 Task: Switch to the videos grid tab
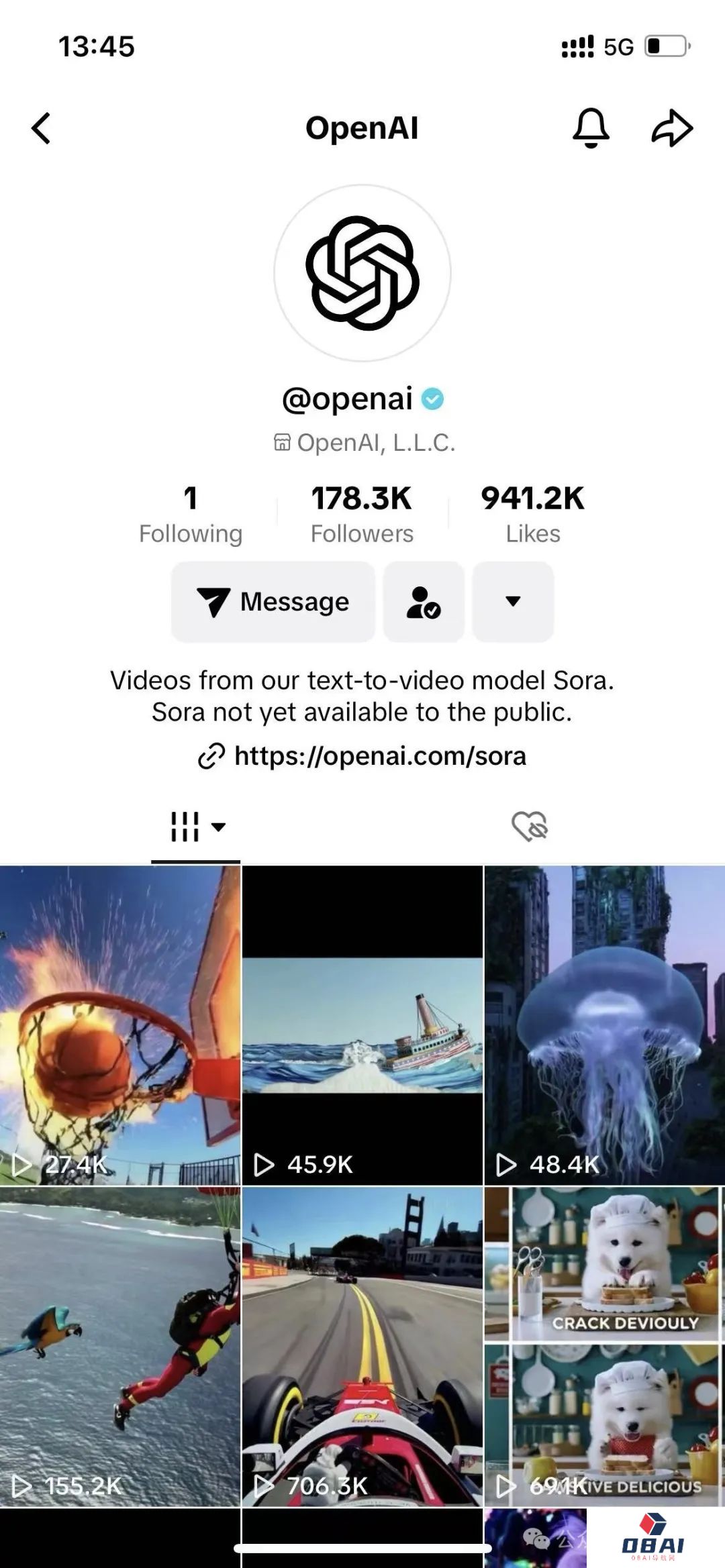[195, 827]
